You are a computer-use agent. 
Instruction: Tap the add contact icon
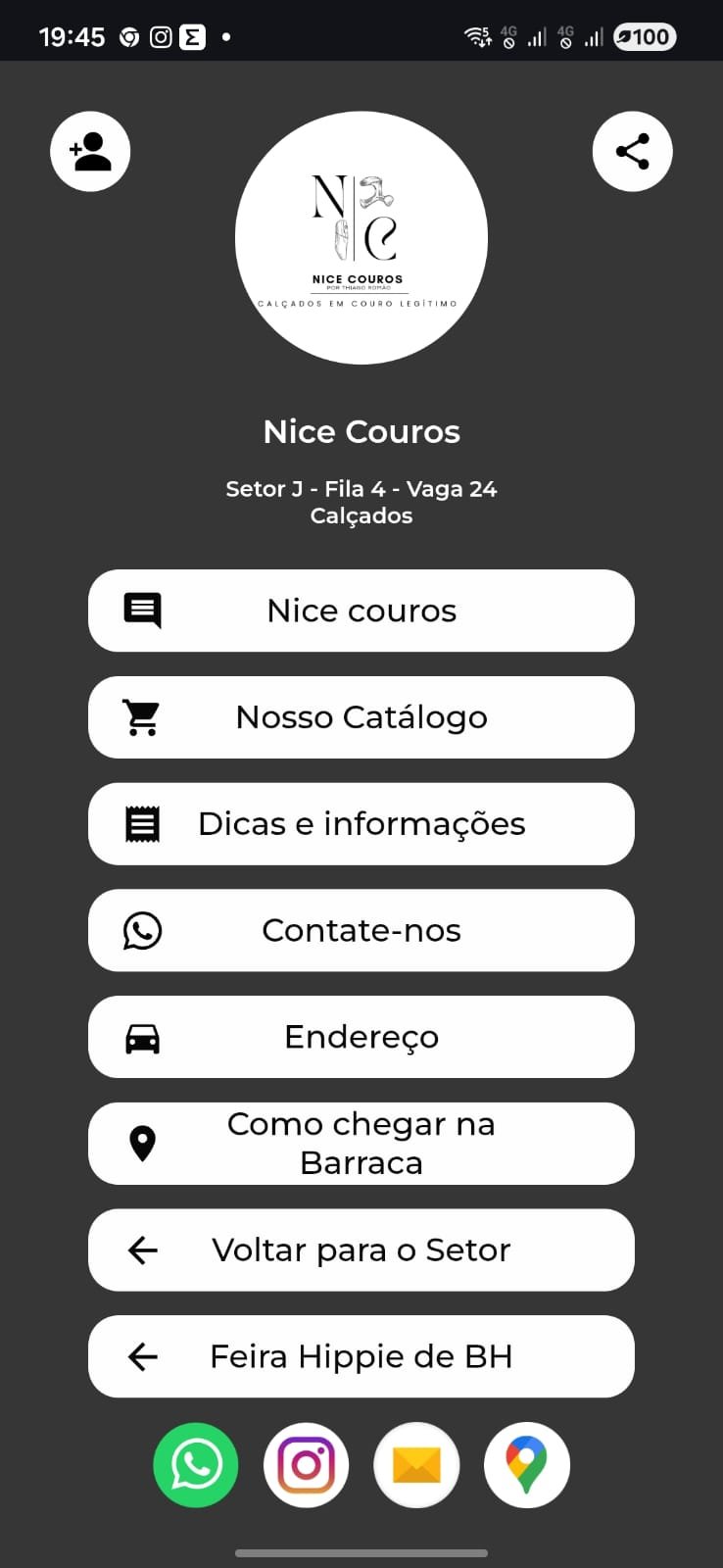coord(90,151)
